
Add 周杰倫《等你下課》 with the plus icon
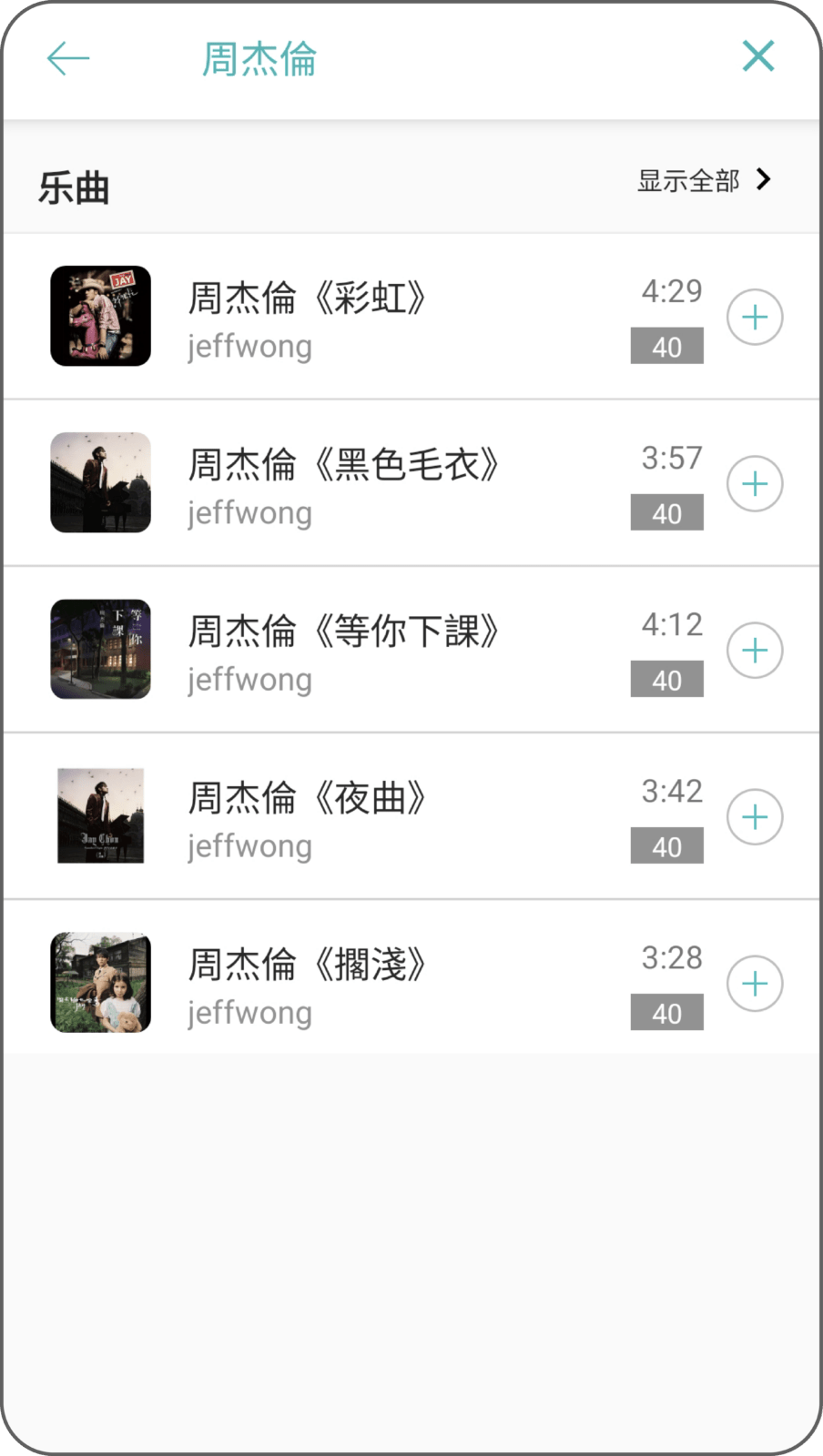coord(755,651)
